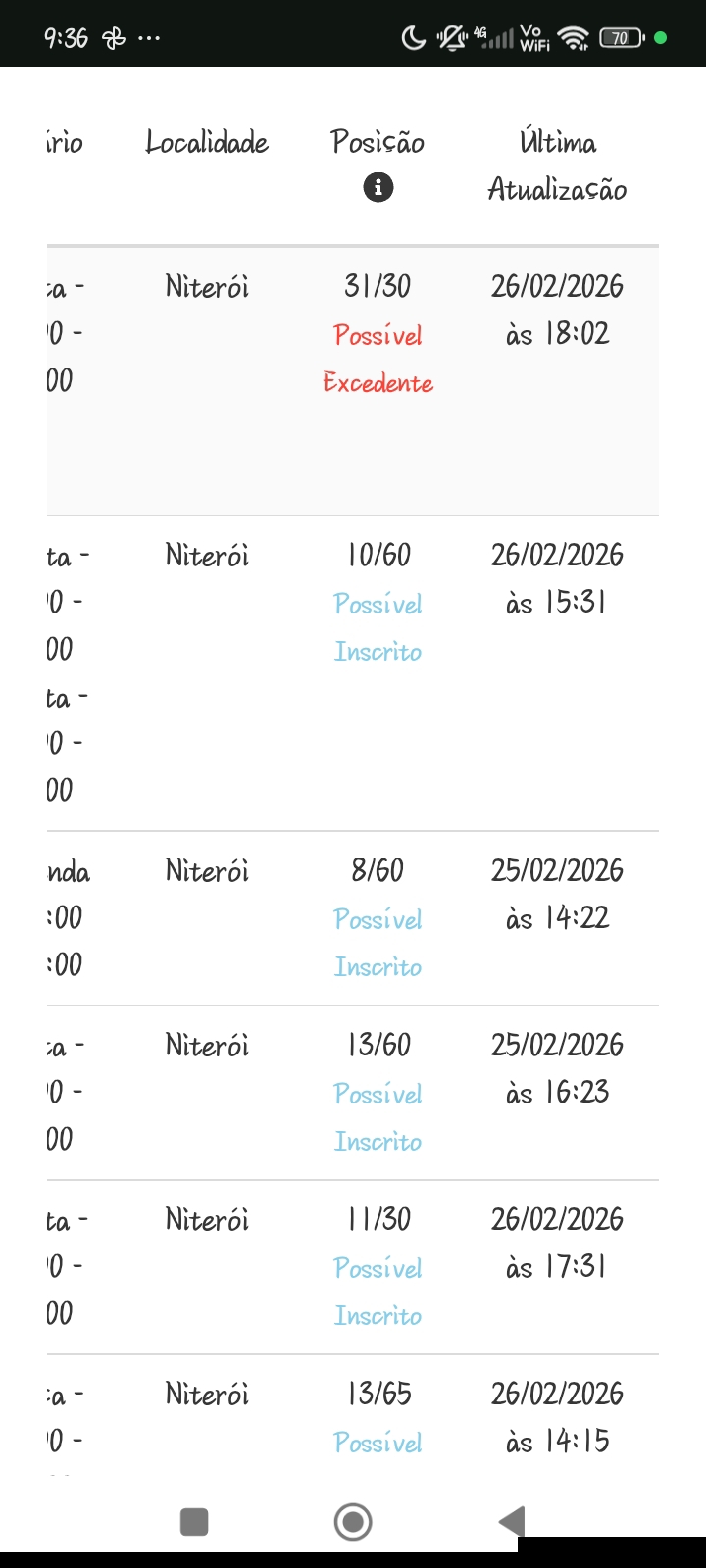Go to the system home screen
Screen dimensions: 706x1568
click(353, 1522)
